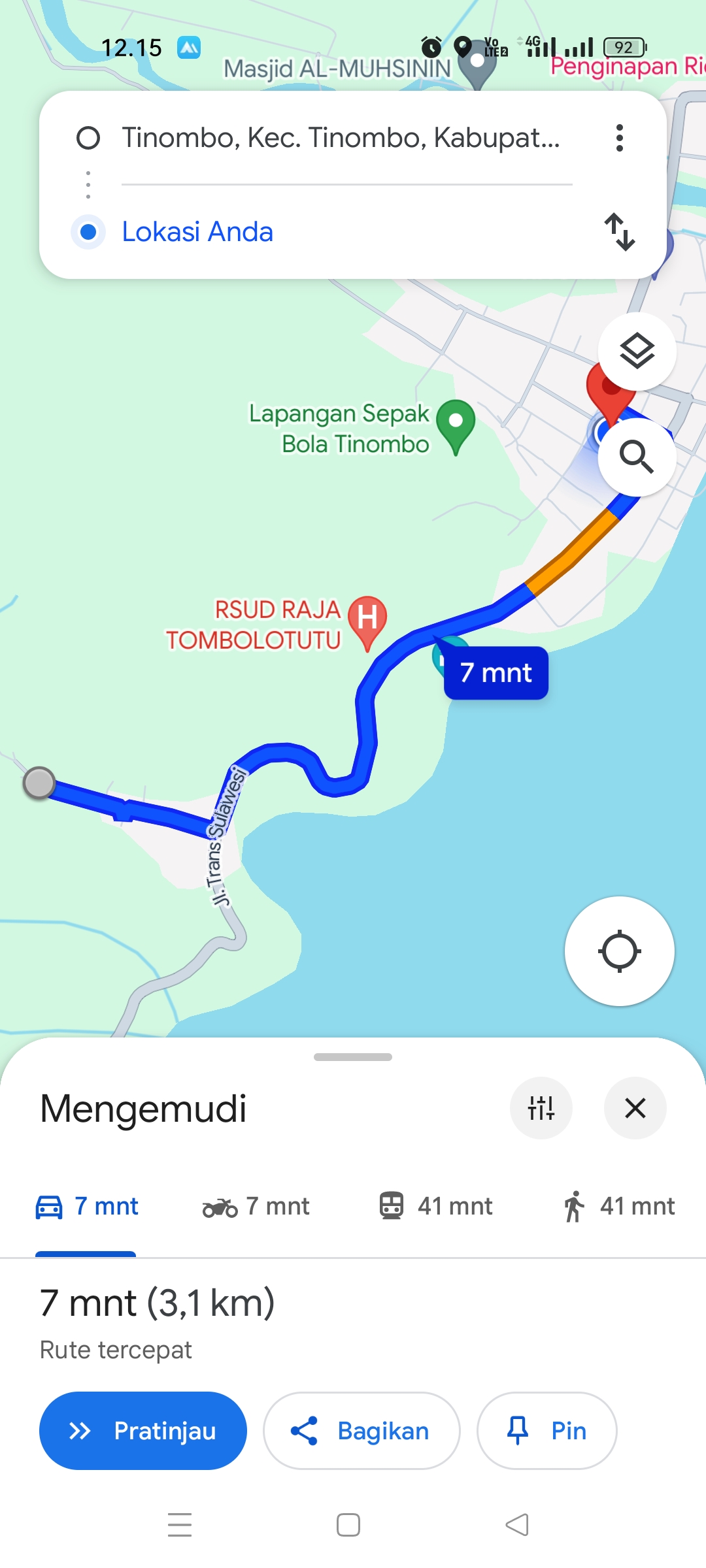Open the map layers button

[637, 351]
